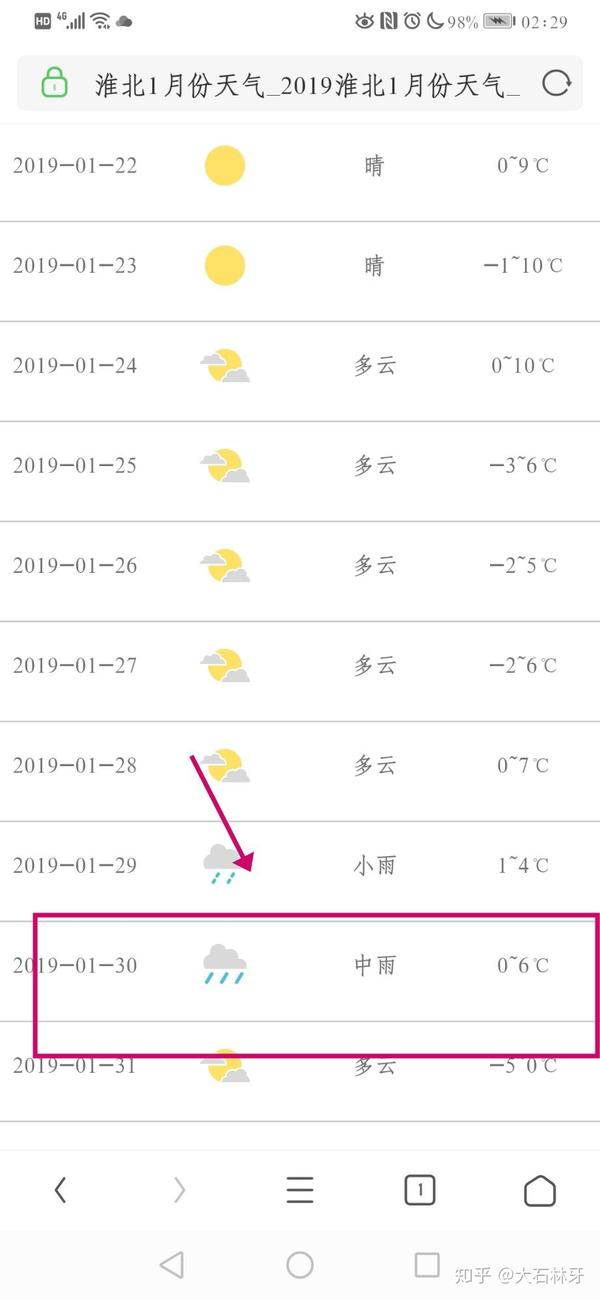Reload the current web page

click(556, 84)
